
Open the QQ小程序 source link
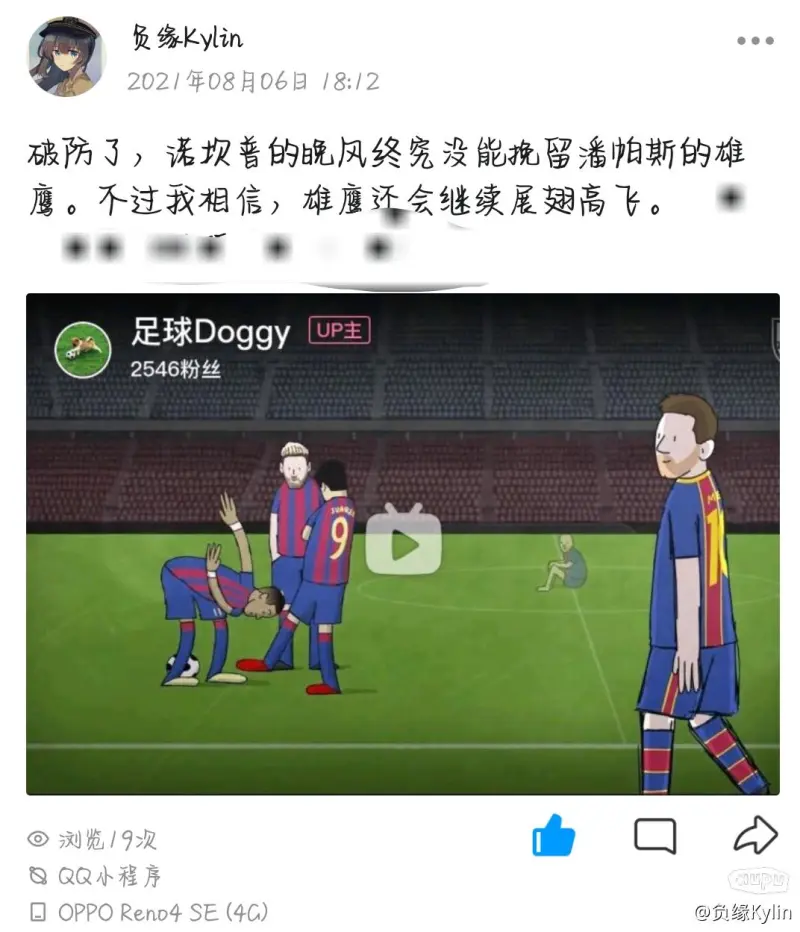coord(108,876)
